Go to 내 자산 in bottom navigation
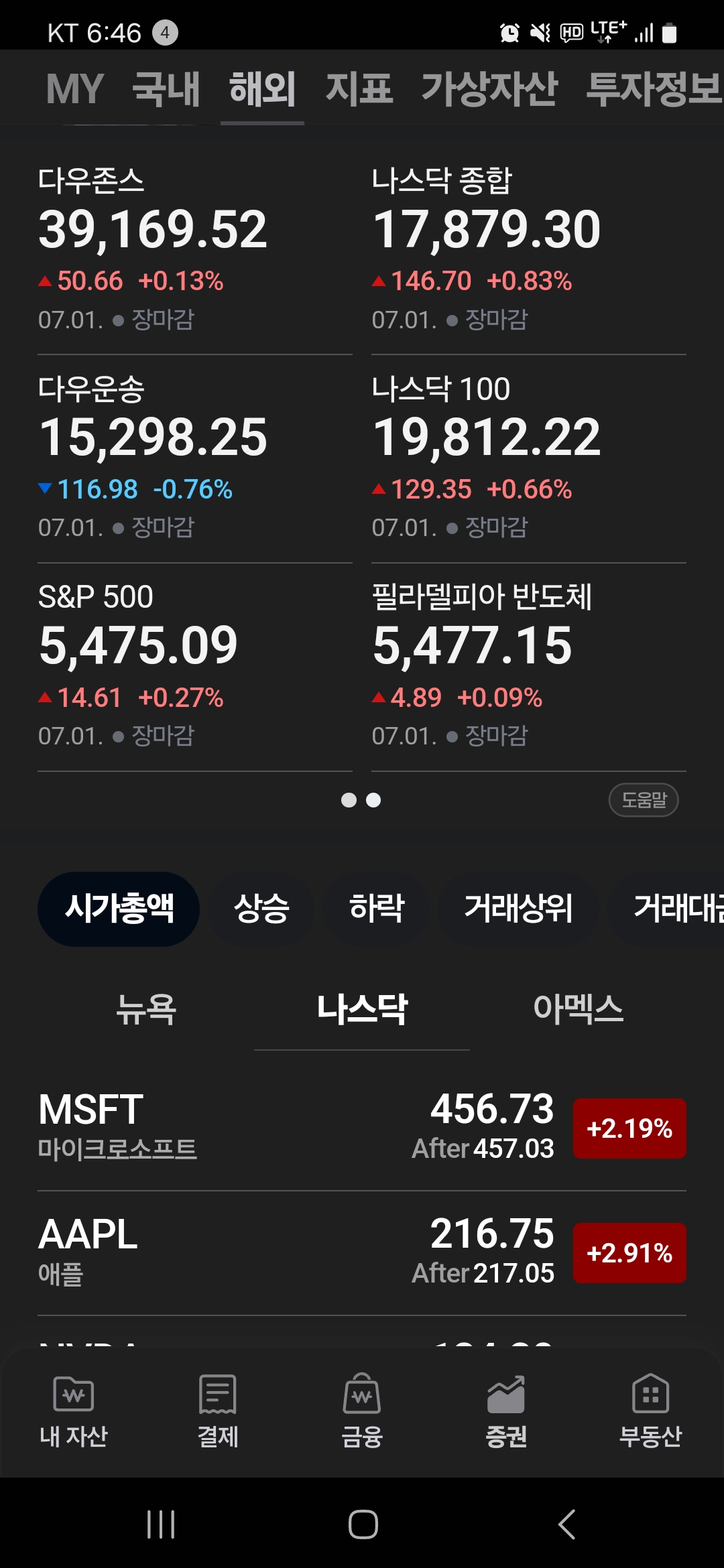This screenshot has height=1568, width=724. (74, 1411)
